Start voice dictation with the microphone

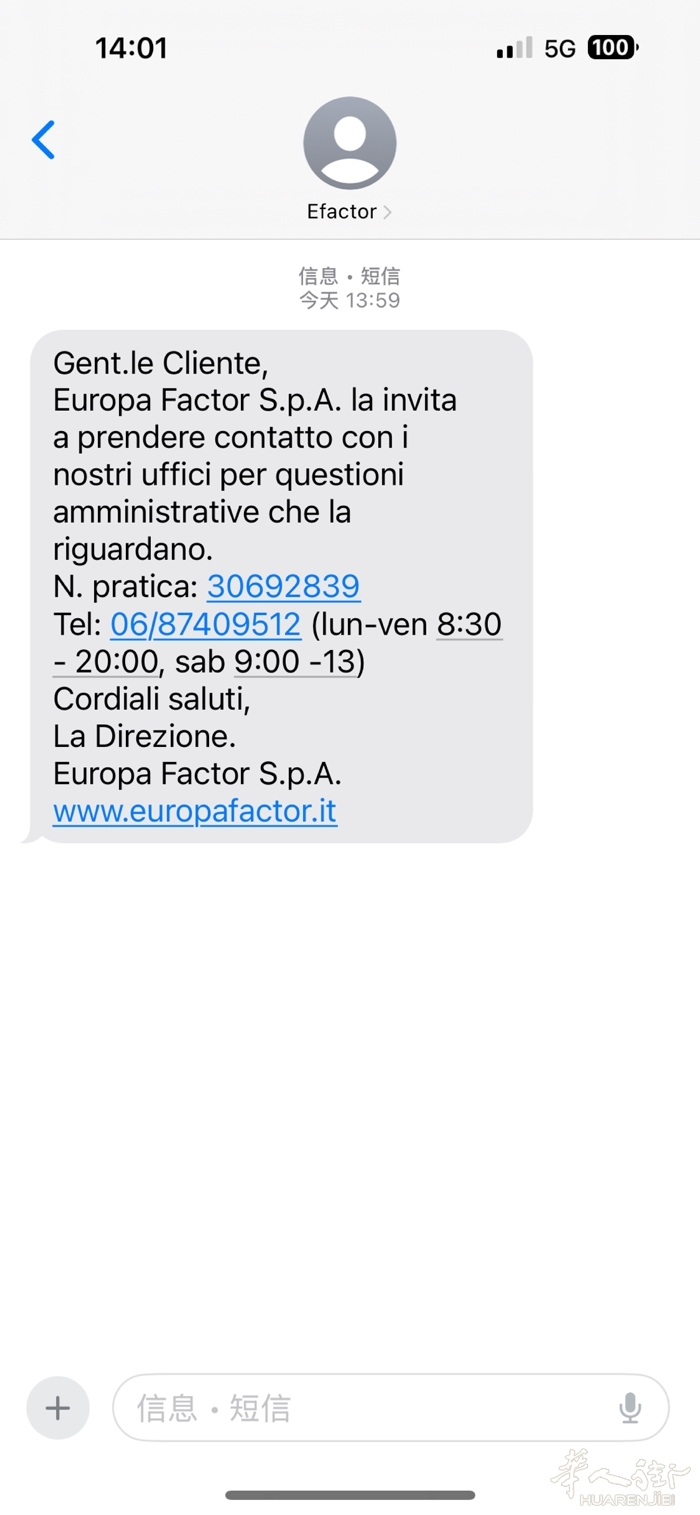(x=630, y=1408)
